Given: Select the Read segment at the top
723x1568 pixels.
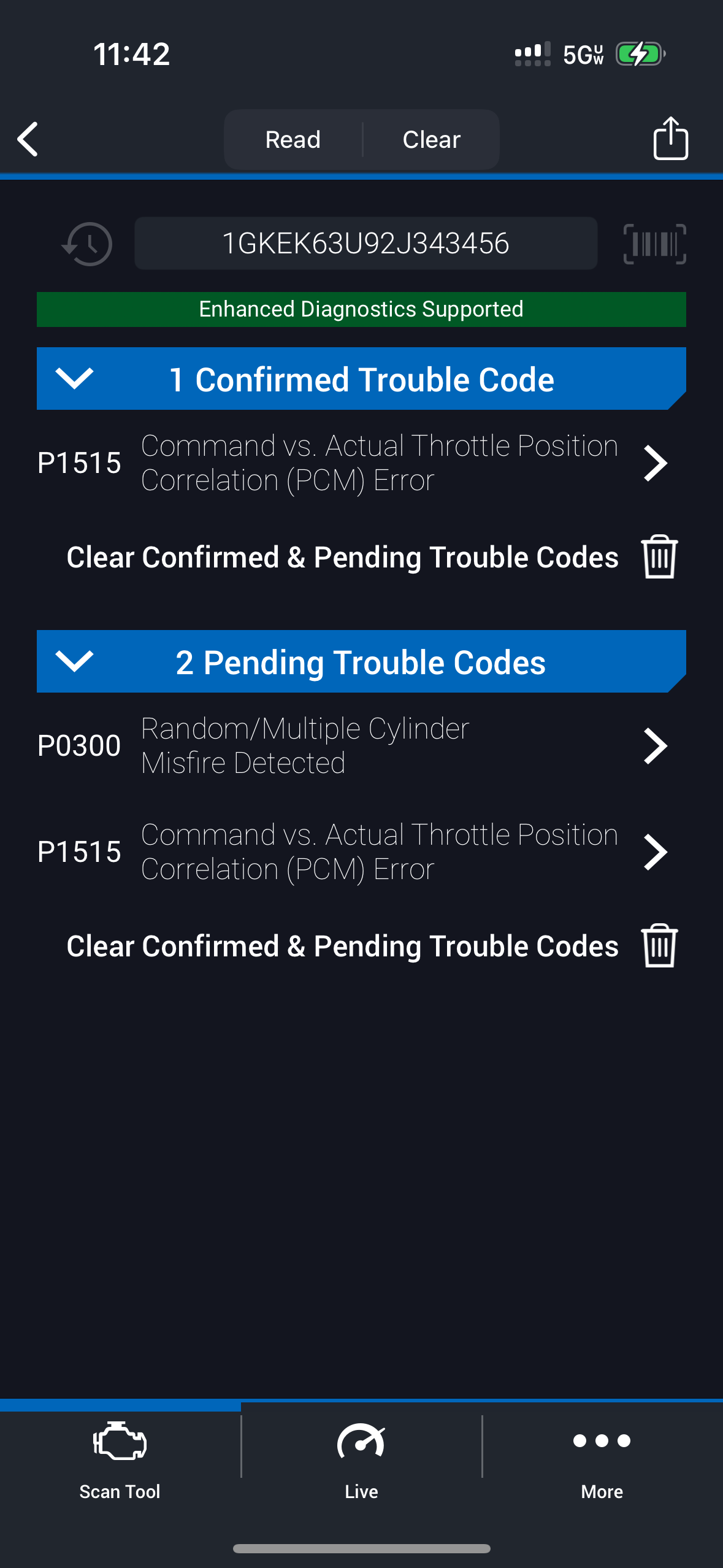Looking at the screenshot, I should pos(293,140).
